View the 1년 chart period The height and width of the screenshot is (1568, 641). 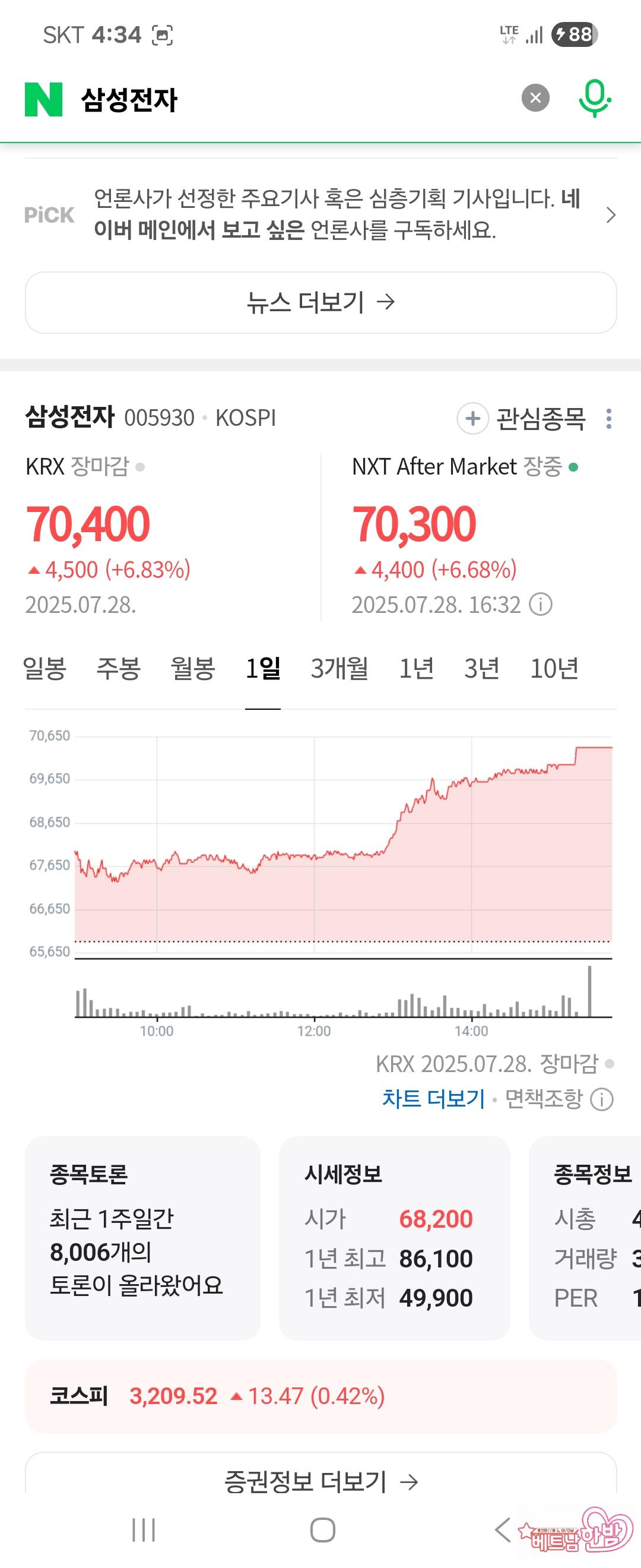point(416,668)
